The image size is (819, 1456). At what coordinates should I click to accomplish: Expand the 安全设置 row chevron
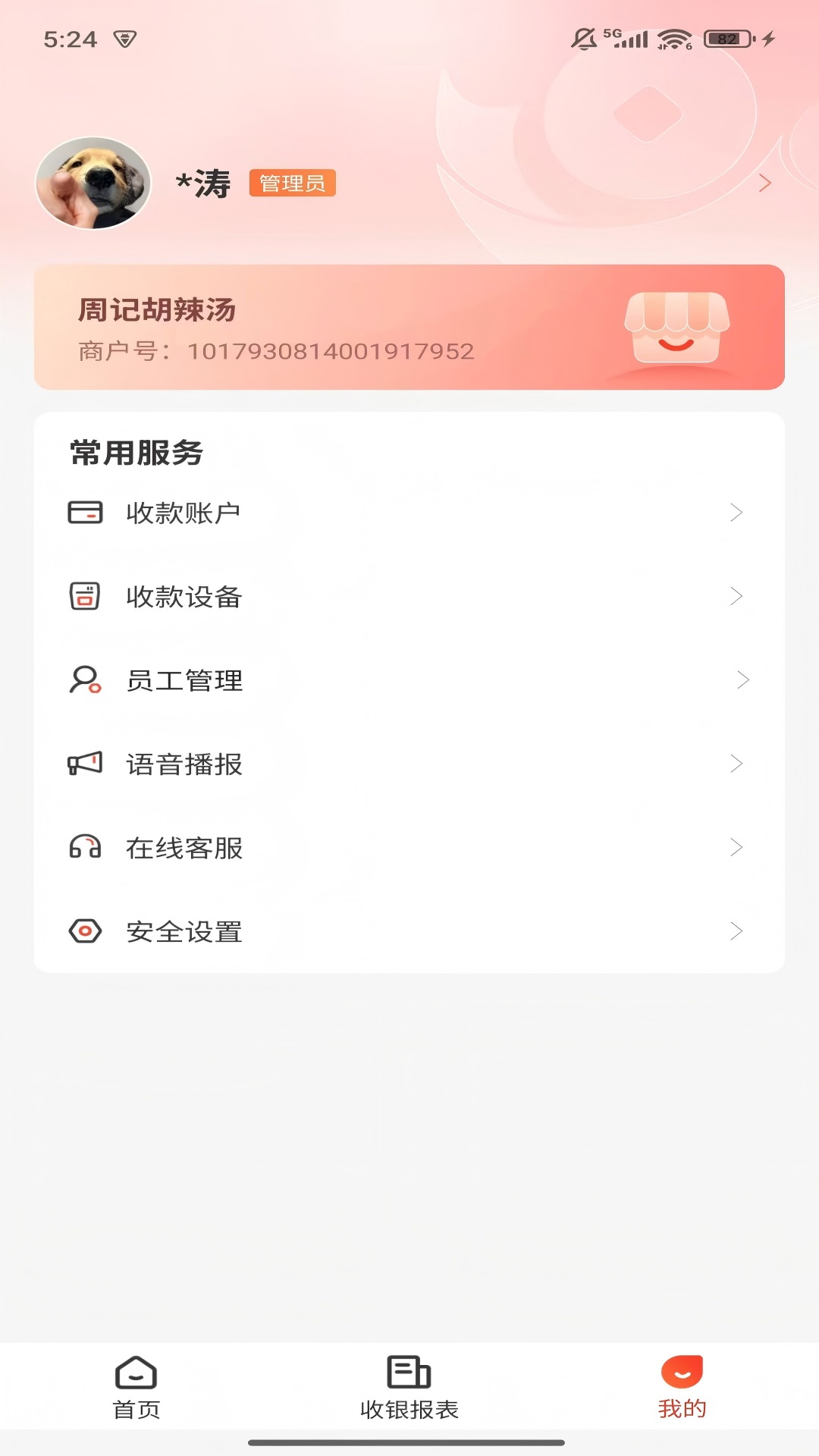coord(736,932)
